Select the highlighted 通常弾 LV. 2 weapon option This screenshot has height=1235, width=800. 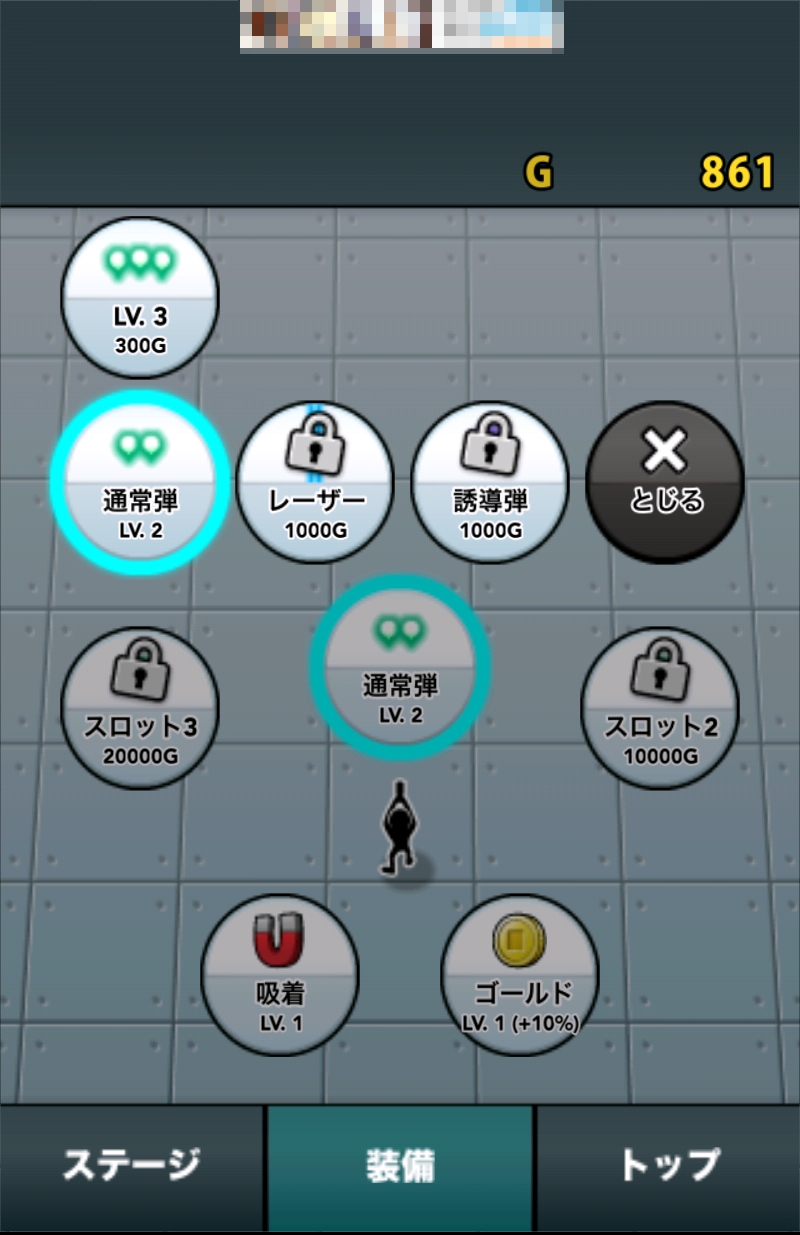click(140, 482)
